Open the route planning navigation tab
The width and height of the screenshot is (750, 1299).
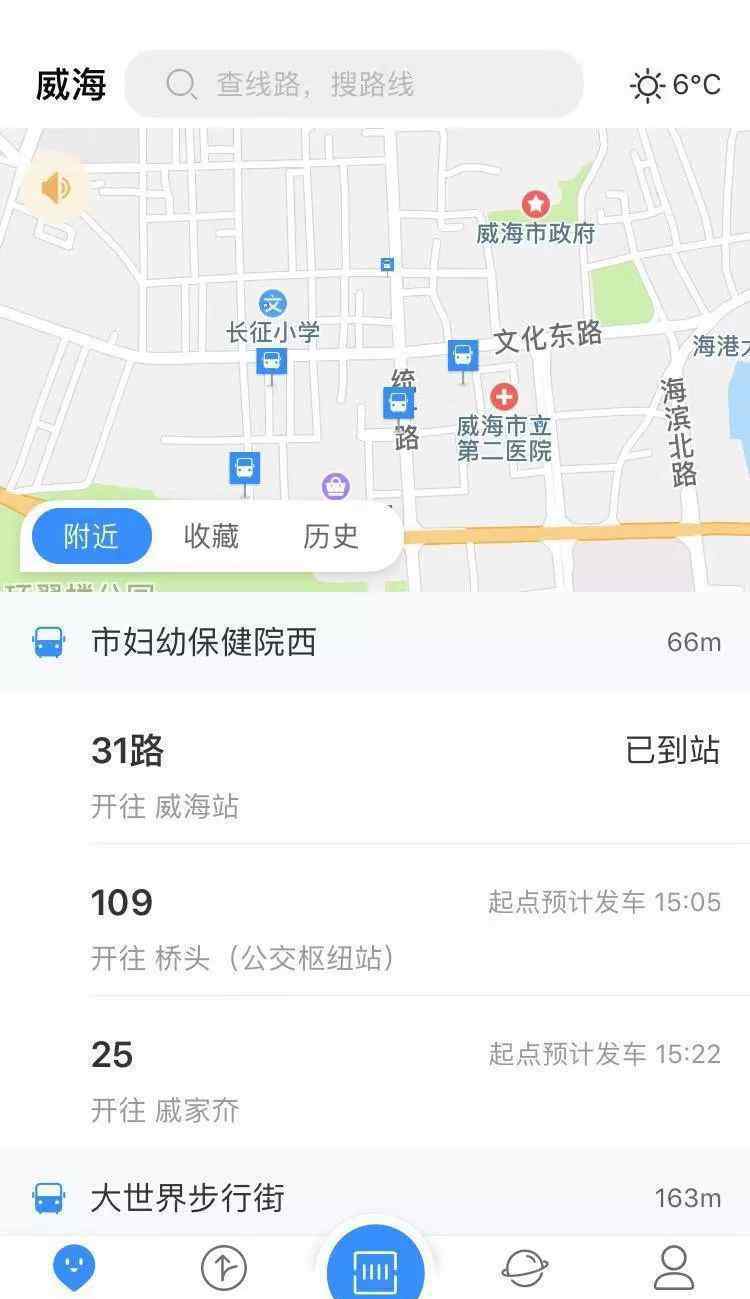(x=224, y=1268)
